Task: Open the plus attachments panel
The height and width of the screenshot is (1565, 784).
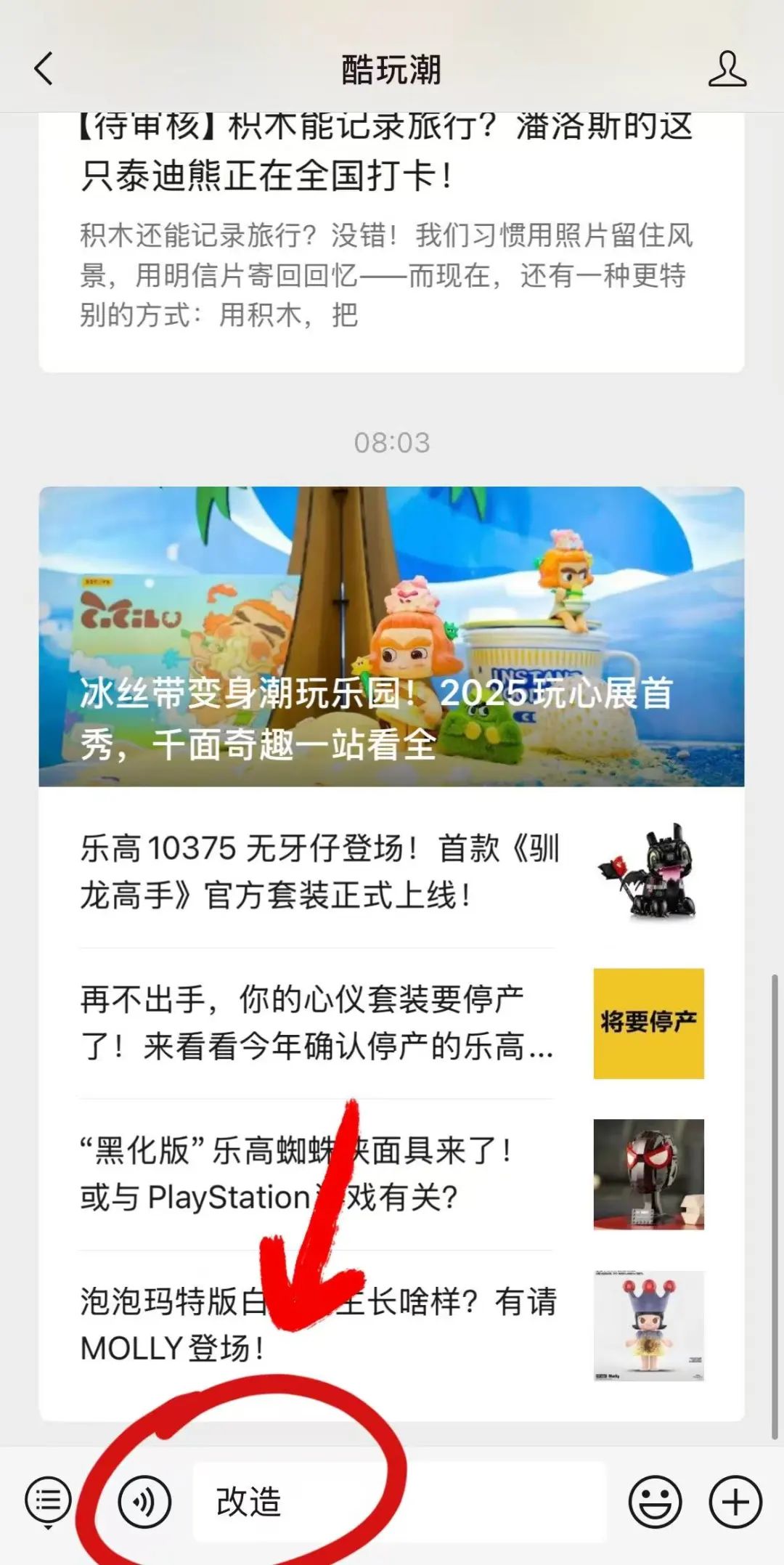Action: point(735,1502)
